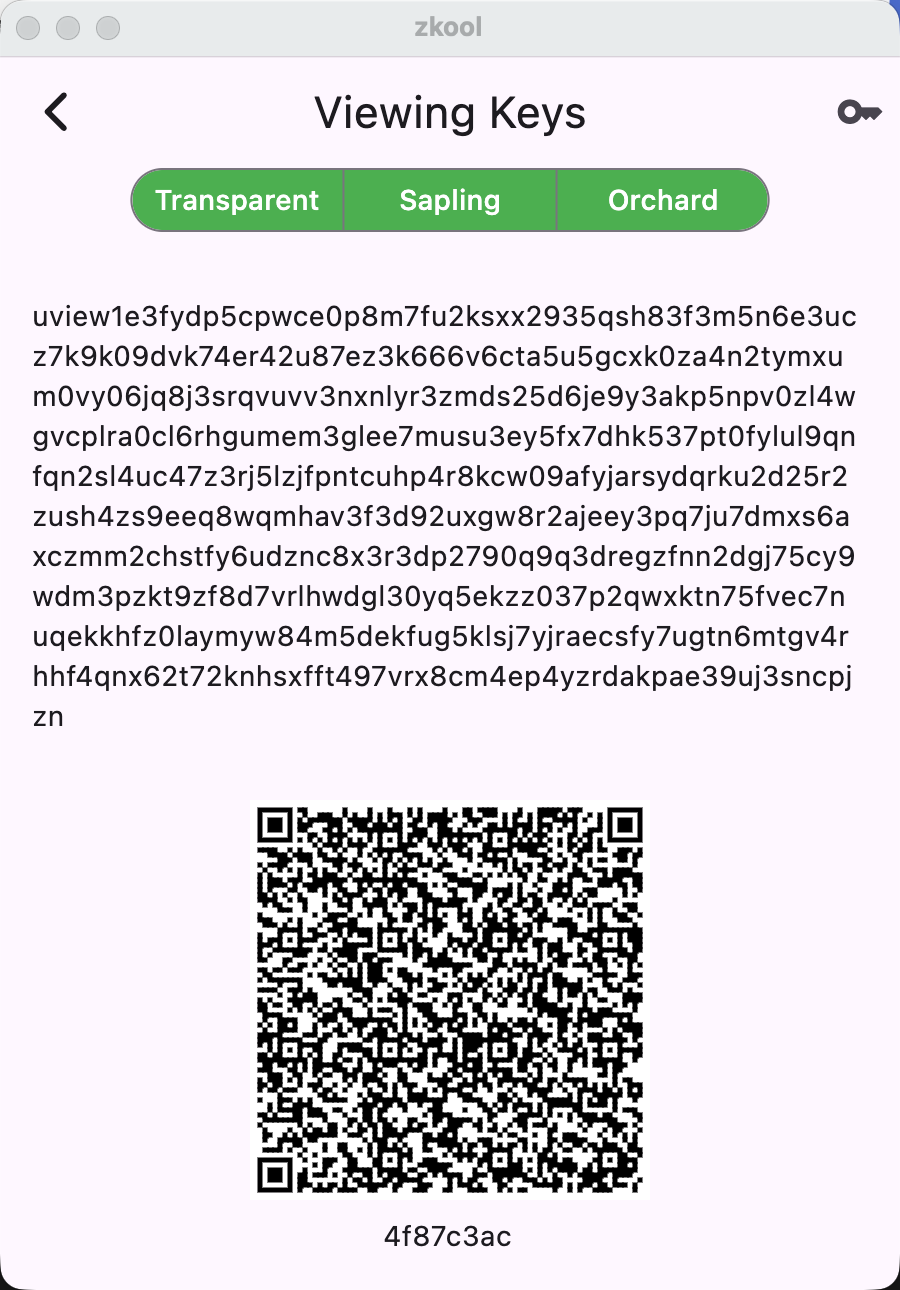The image size is (900, 1290).
Task: Toggle the Transparent segment
Action: click(x=237, y=200)
